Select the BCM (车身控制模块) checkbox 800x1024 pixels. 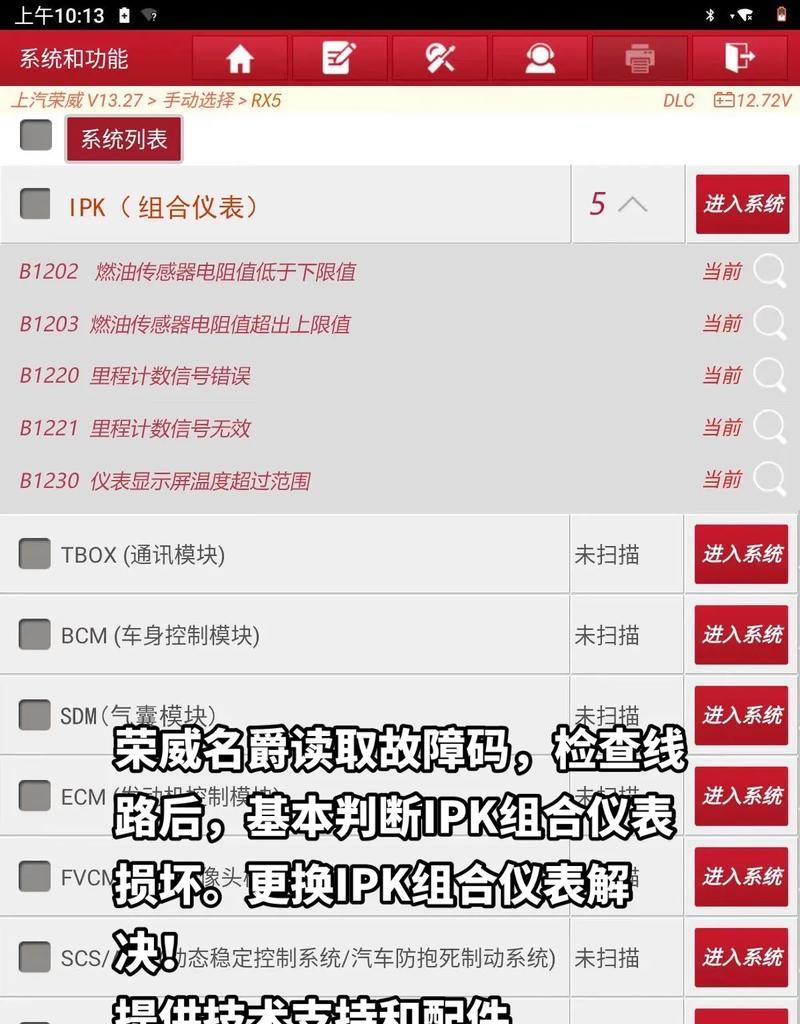click(x=35, y=634)
